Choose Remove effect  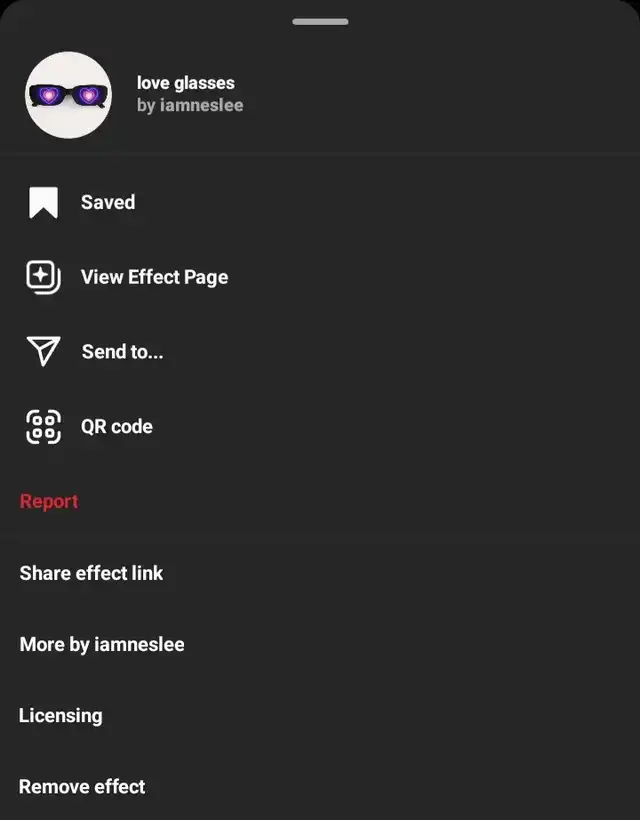tap(82, 786)
